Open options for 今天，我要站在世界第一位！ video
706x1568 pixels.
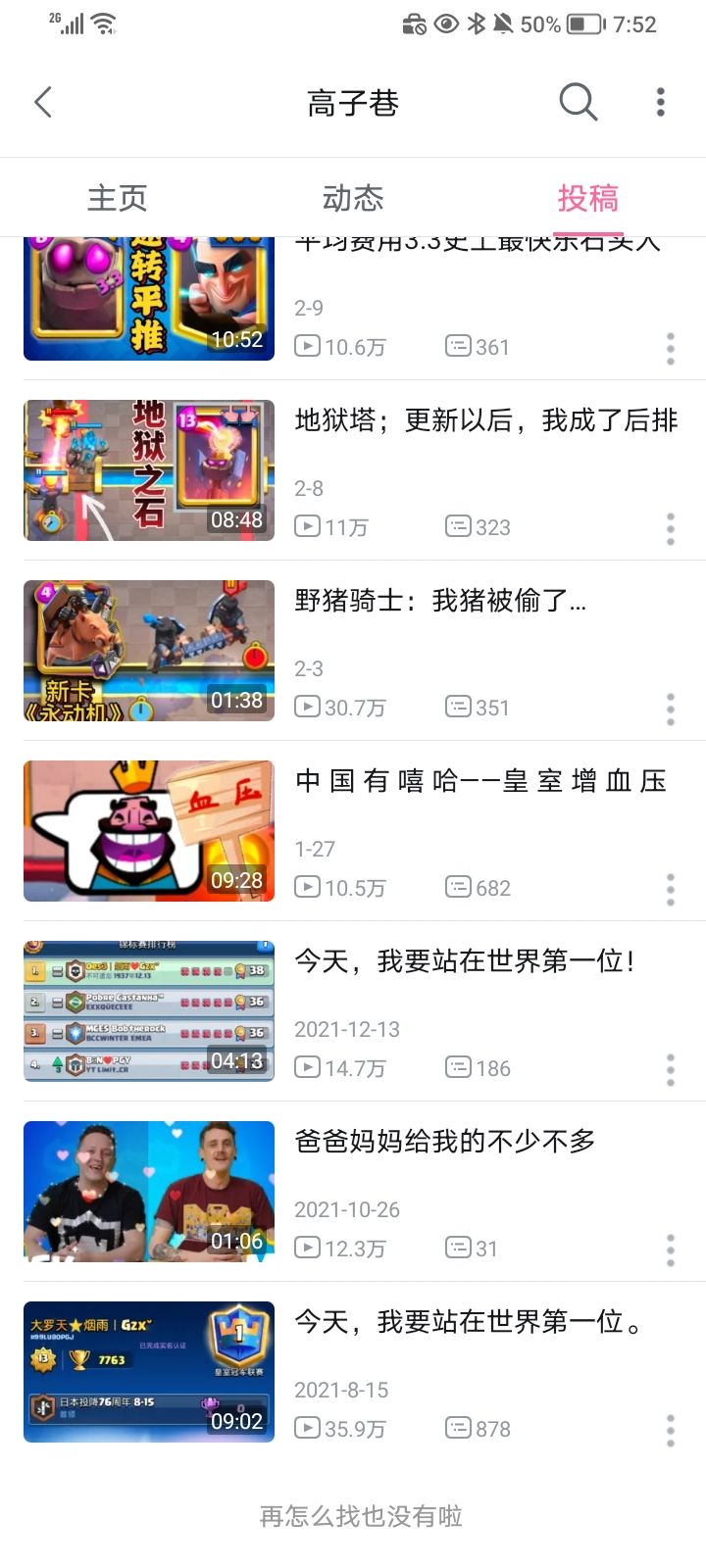pyautogui.click(x=670, y=1069)
